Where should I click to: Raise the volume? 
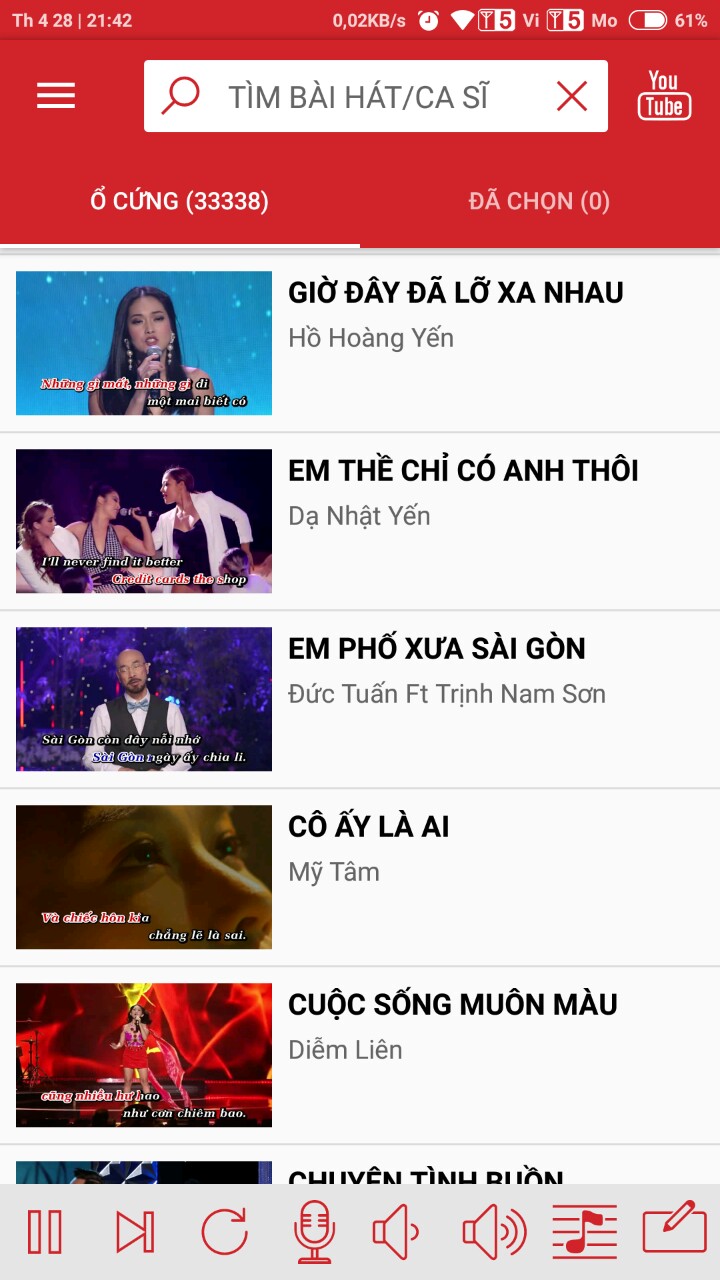pyautogui.click(x=494, y=1232)
